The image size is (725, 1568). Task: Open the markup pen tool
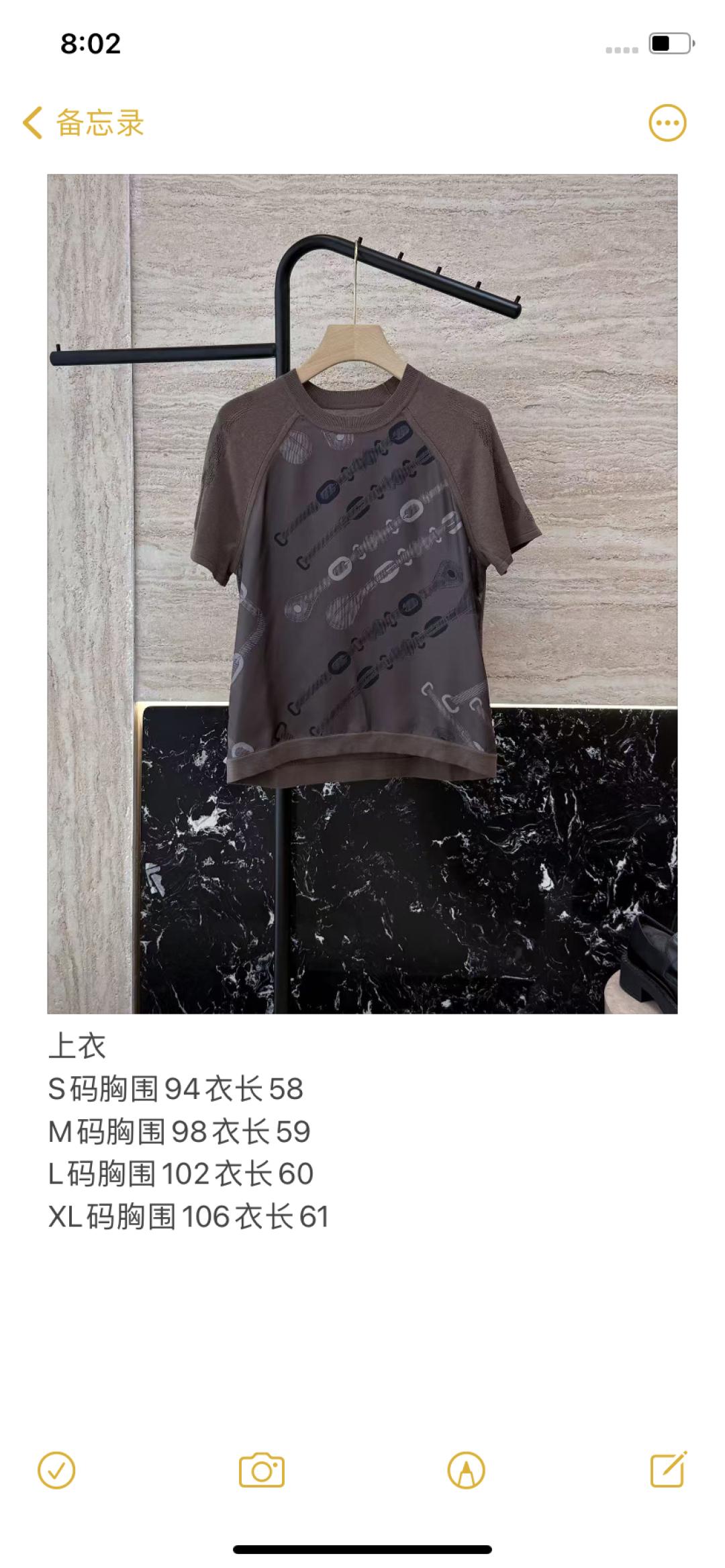pos(466,1471)
